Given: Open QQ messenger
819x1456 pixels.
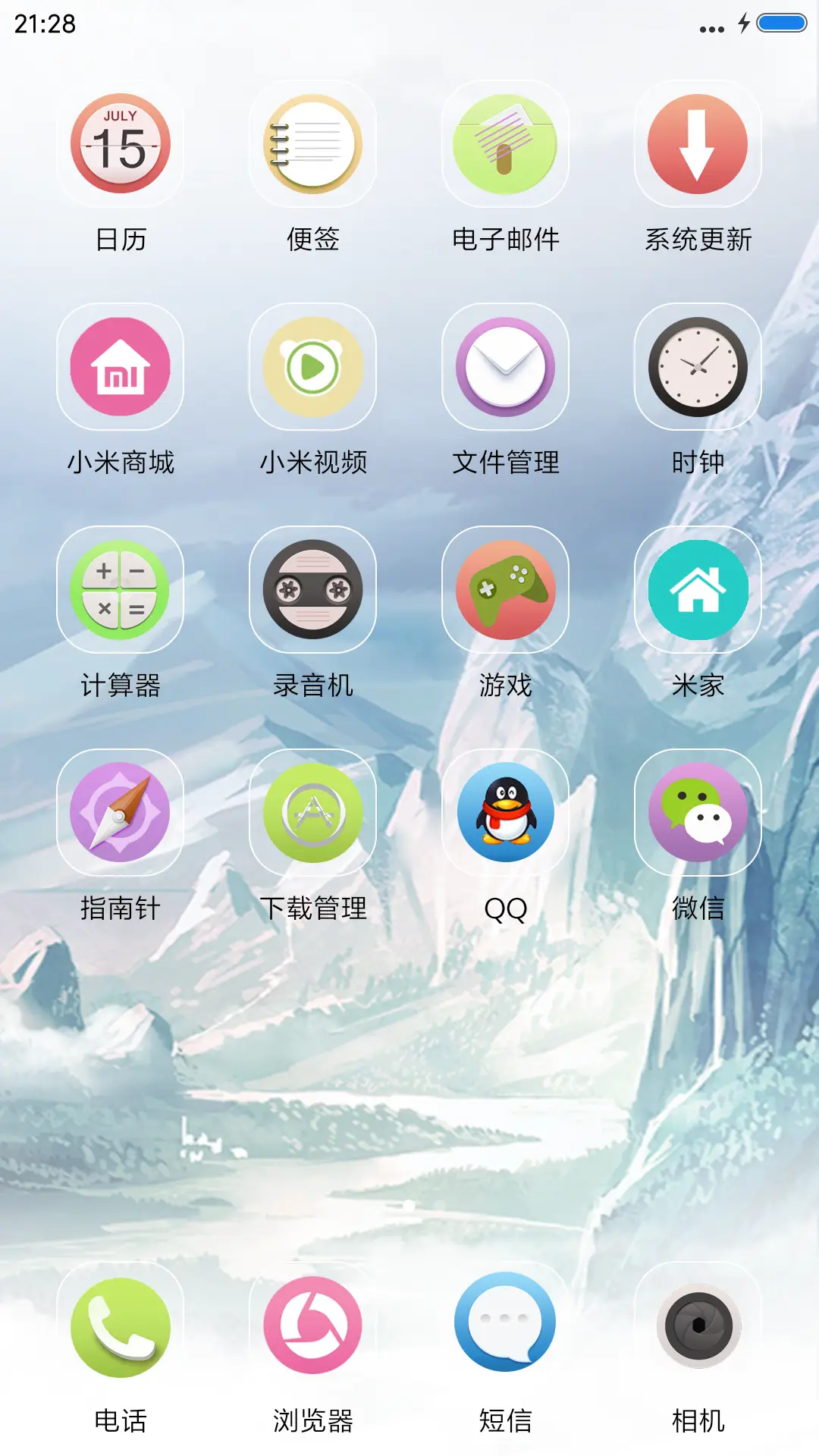Looking at the screenshot, I should pyautogui.click(x=505, y=811).
